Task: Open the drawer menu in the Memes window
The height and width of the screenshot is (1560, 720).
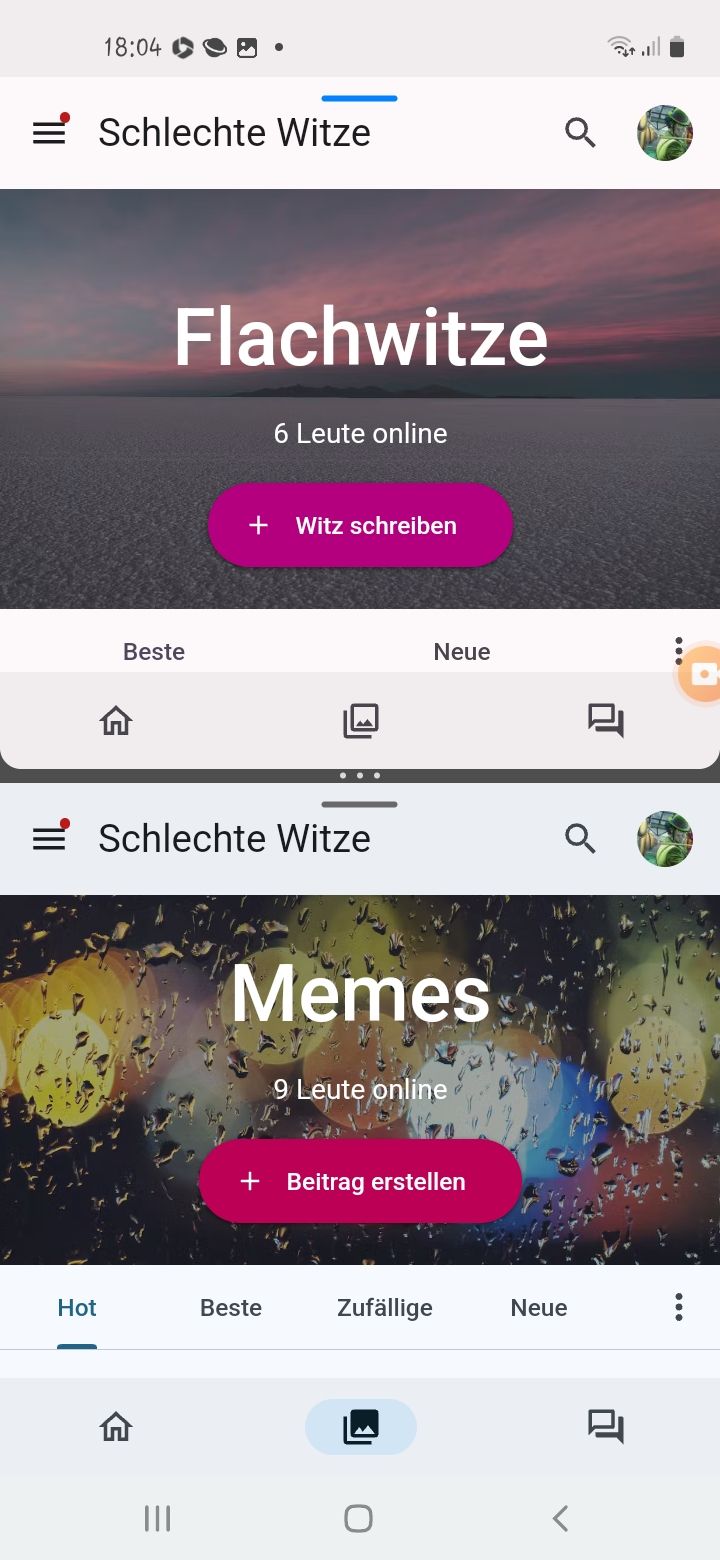Action: pyautogui.click(x=49, y=839)
